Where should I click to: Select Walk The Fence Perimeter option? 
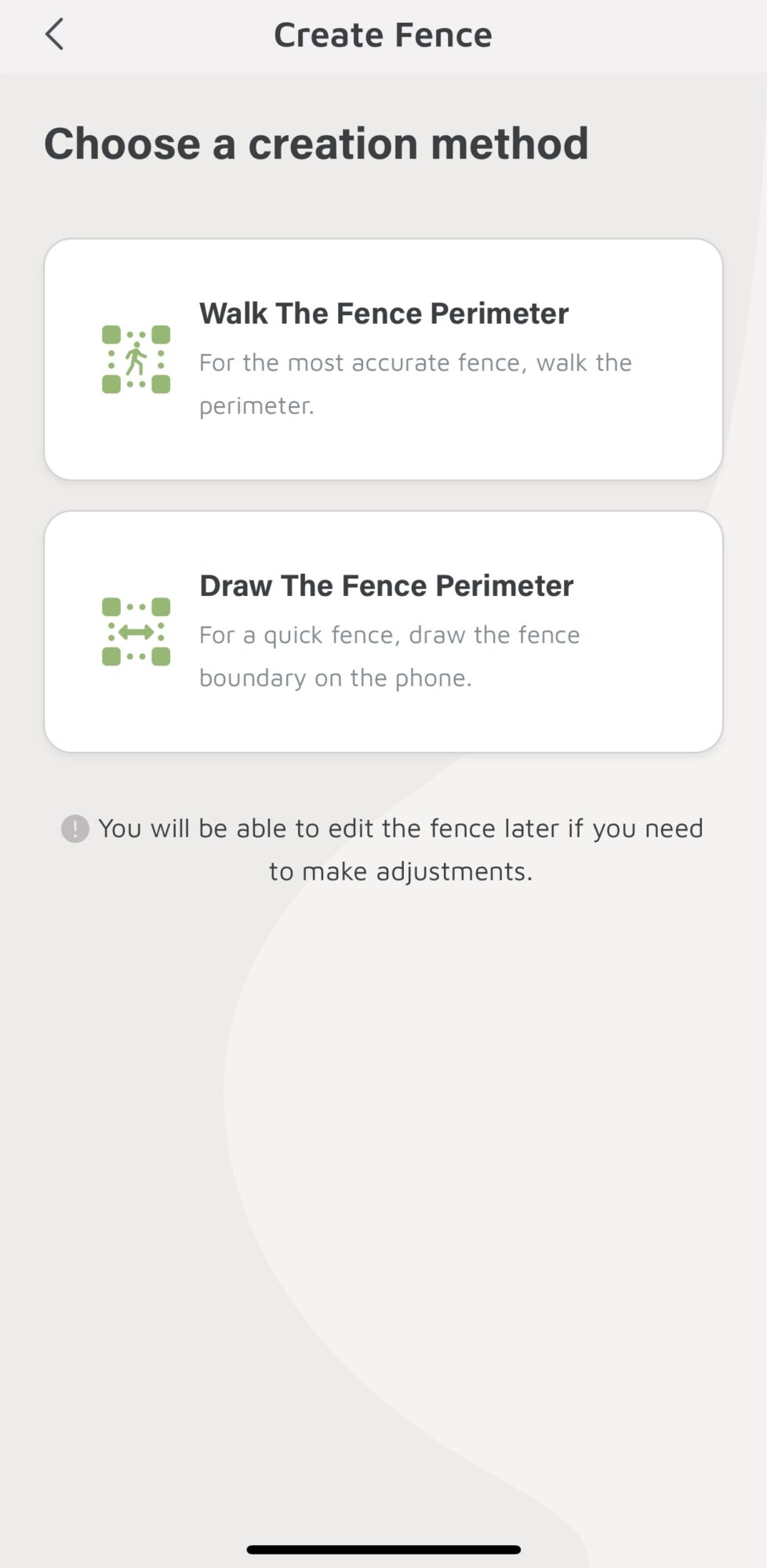point(383,359)
